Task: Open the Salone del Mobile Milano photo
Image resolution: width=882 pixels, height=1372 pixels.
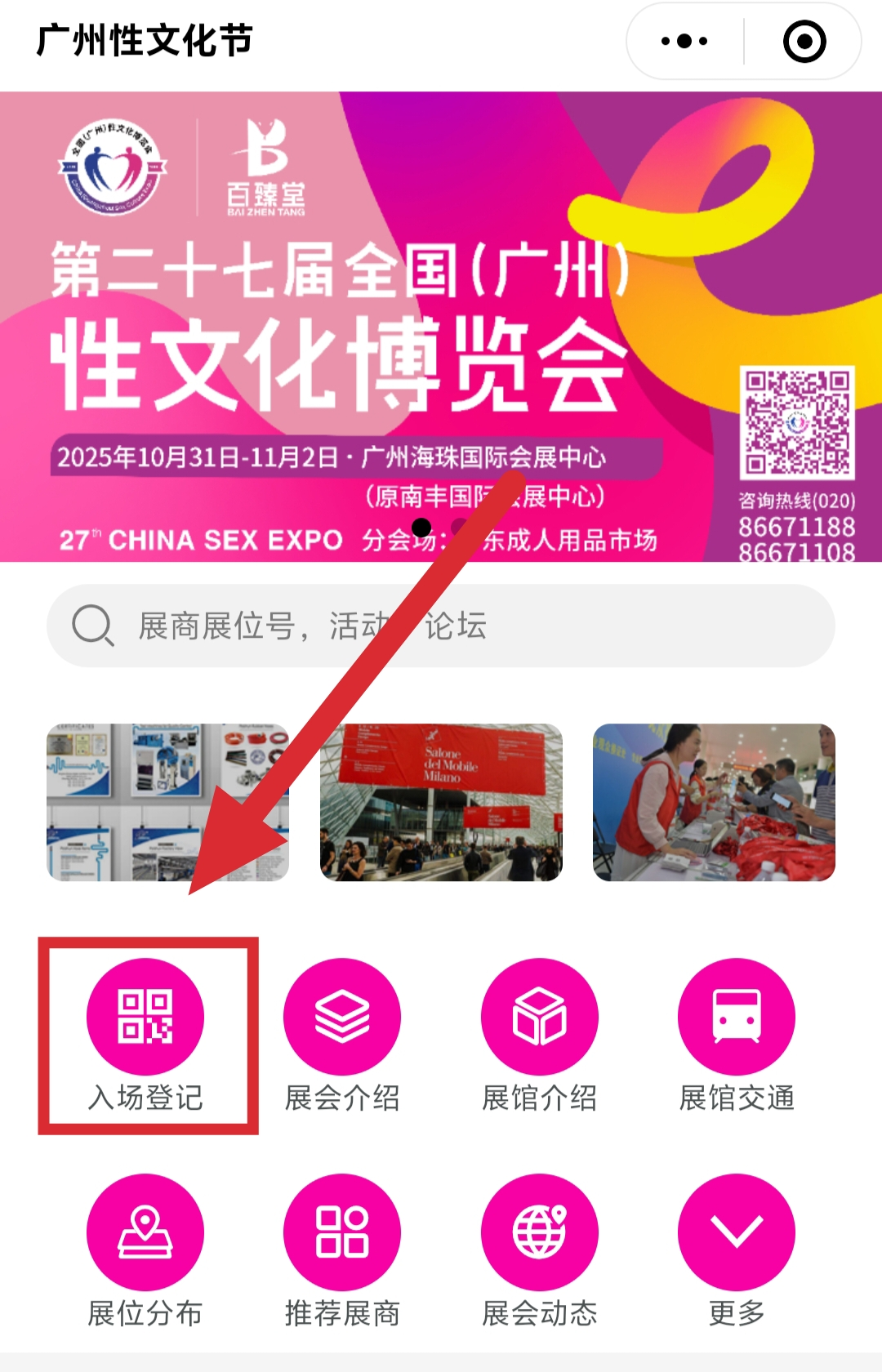Action: 441,802
